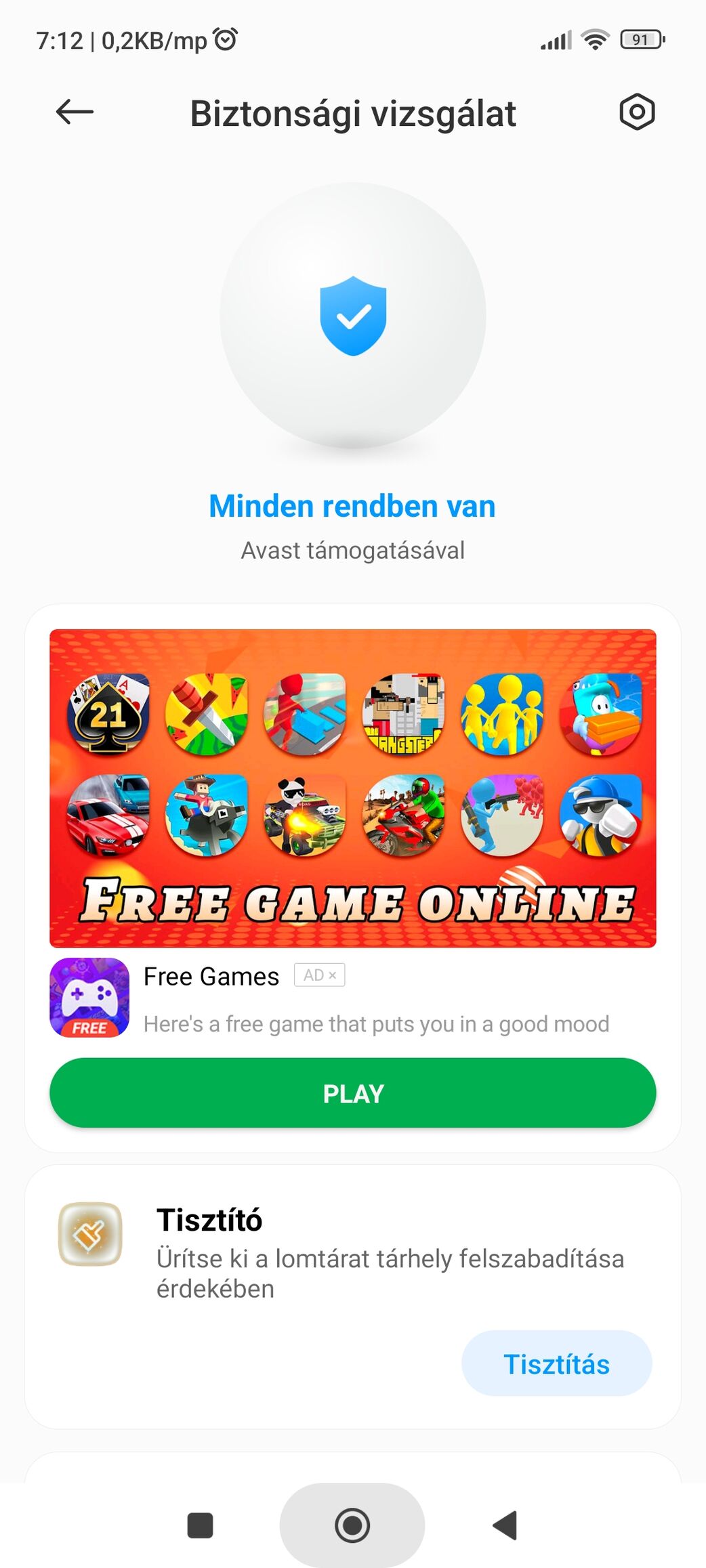Go back using the top arrow
This screenshot has height=1568, width=706.
pos(75,112)
